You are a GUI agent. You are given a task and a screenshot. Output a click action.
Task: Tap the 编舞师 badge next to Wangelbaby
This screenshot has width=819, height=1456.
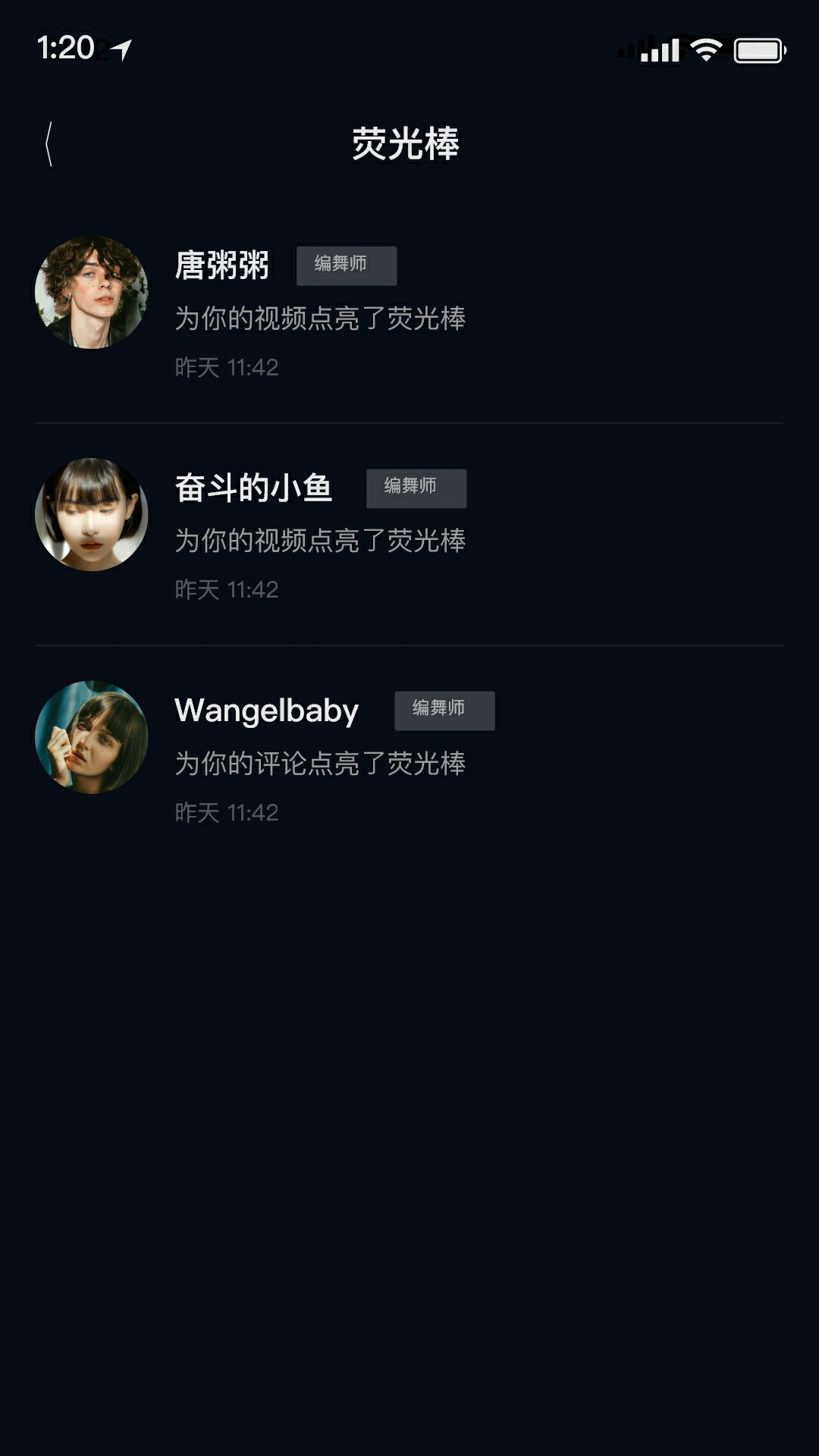(444, 710)
